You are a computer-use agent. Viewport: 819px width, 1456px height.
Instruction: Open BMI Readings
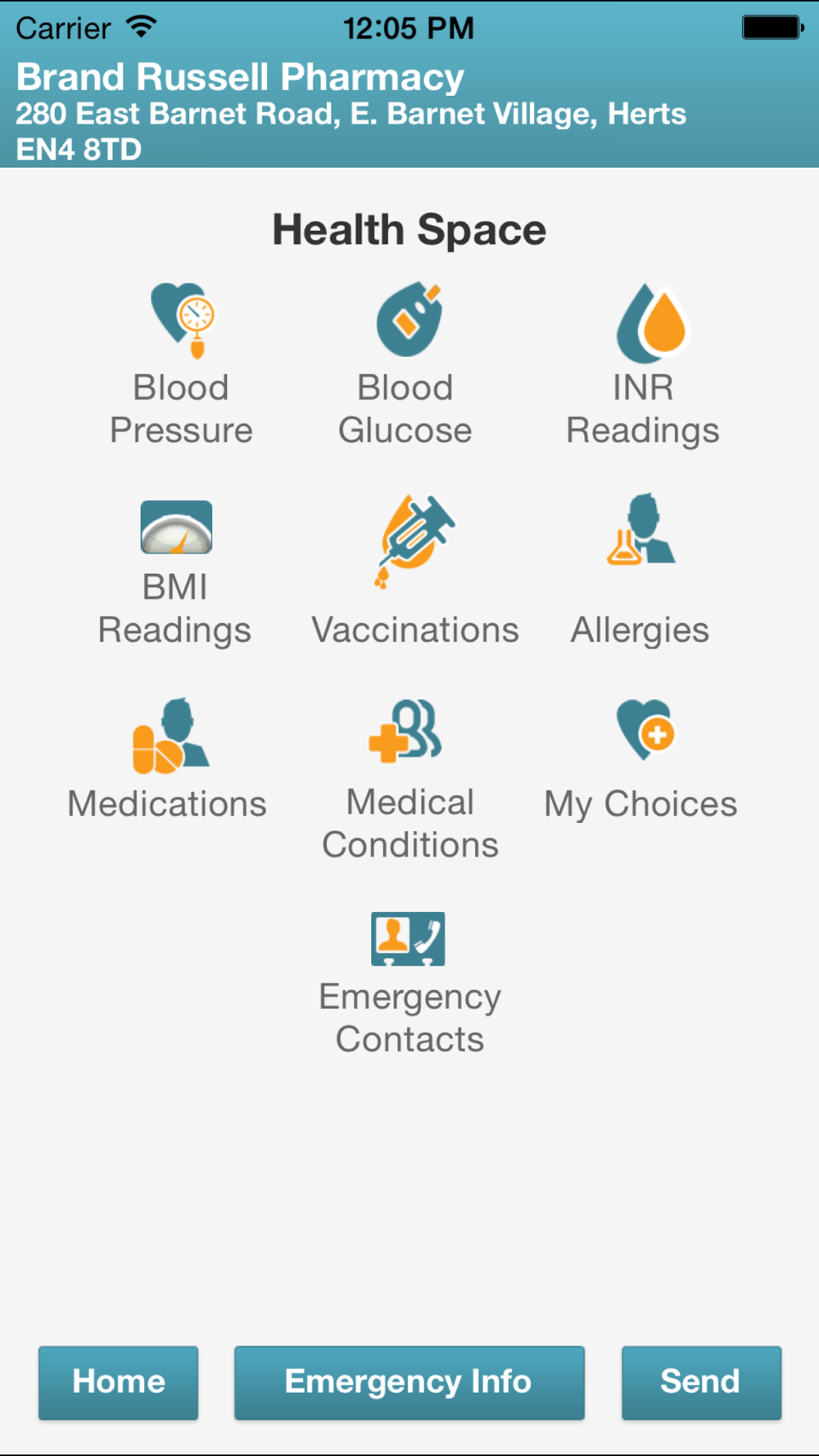click(x=174, y=573)
